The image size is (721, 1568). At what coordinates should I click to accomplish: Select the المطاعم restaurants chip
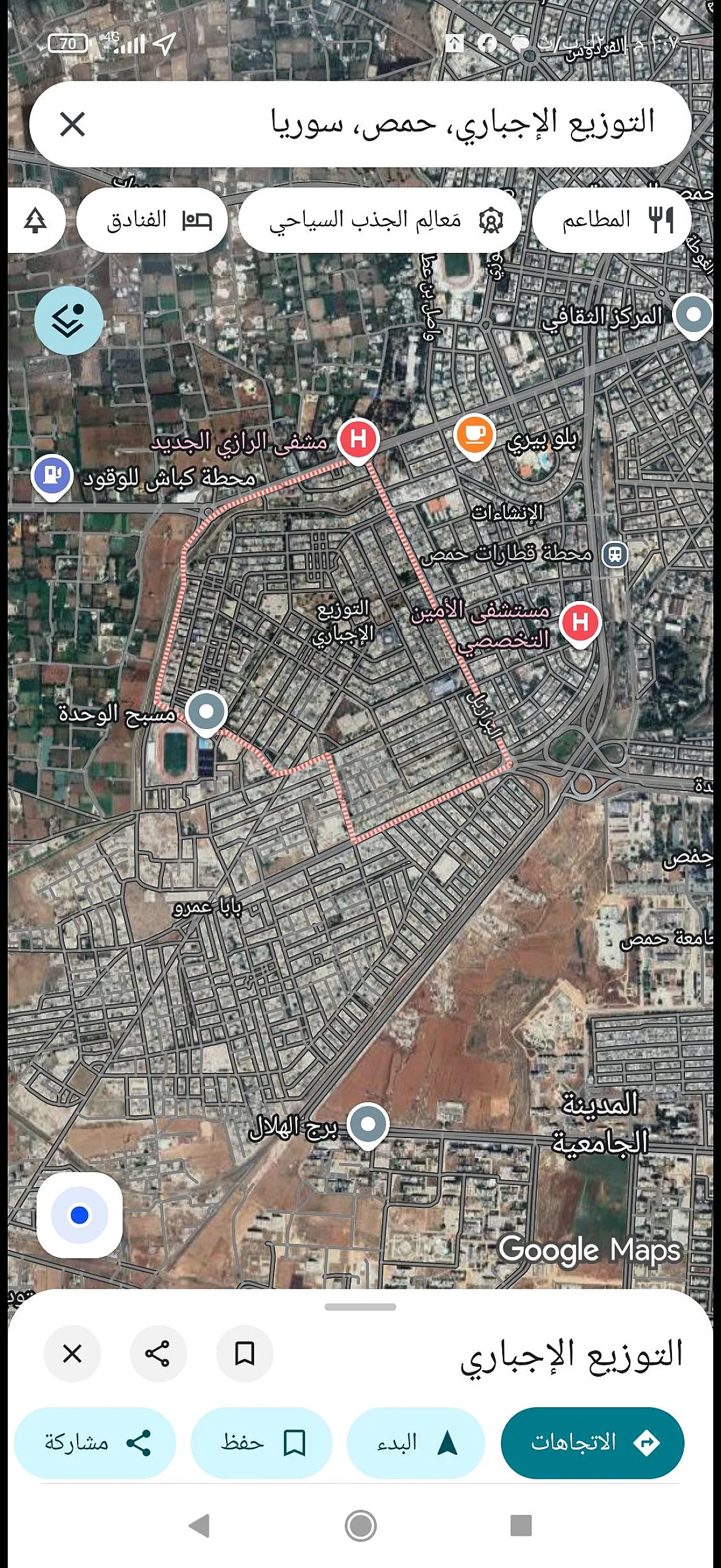coord(612,219)
